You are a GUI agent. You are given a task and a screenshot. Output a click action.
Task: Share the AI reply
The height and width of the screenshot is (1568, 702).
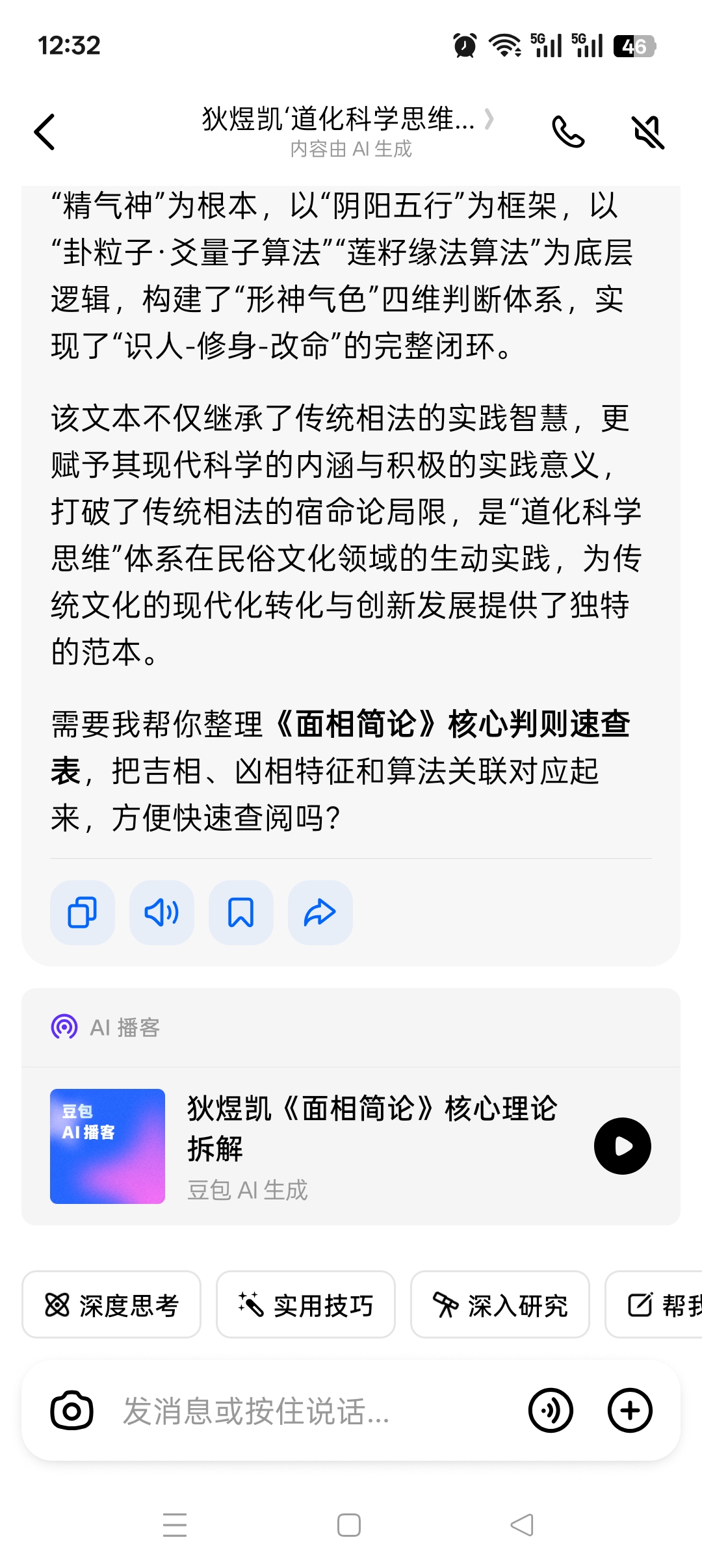pos(320,912)
